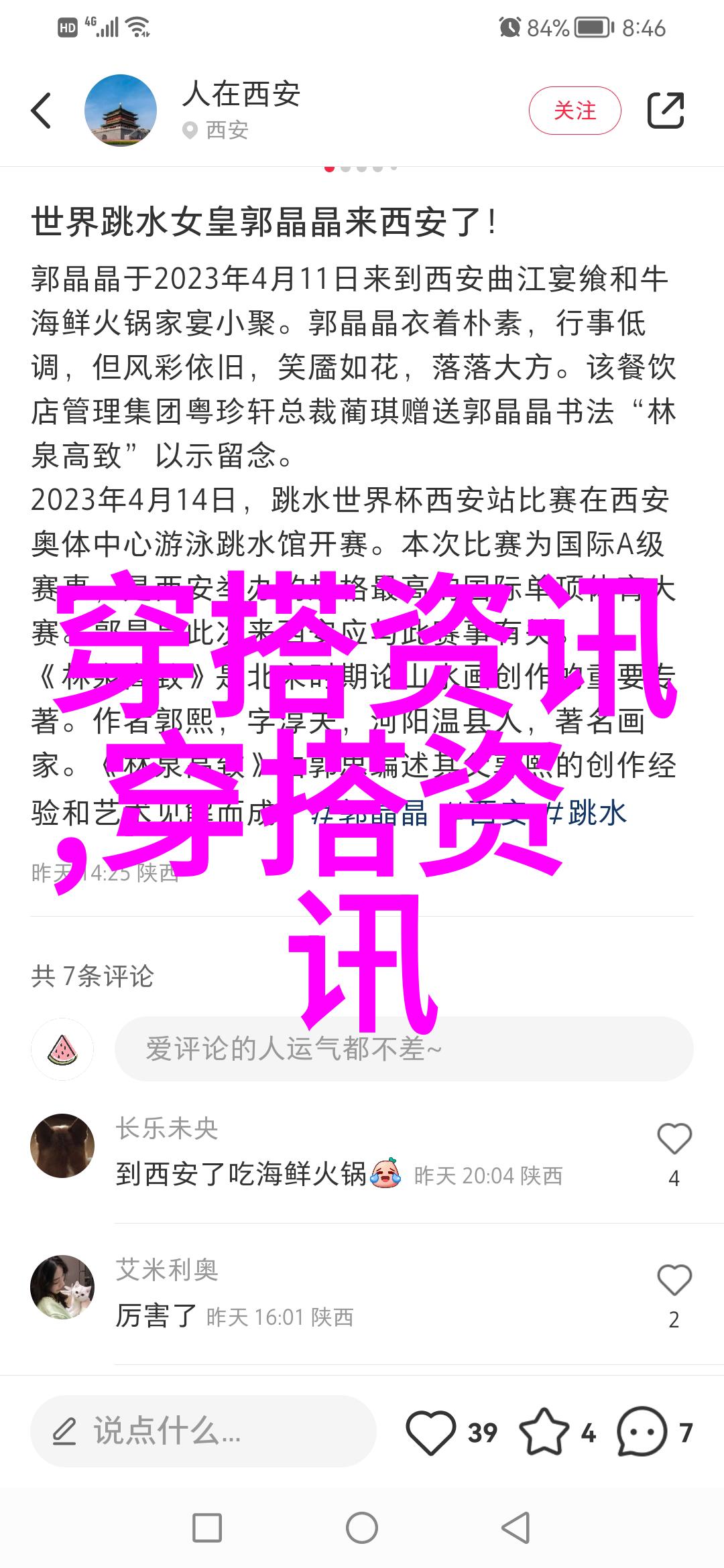Like 长乐未央's comment

point(674,1139)
